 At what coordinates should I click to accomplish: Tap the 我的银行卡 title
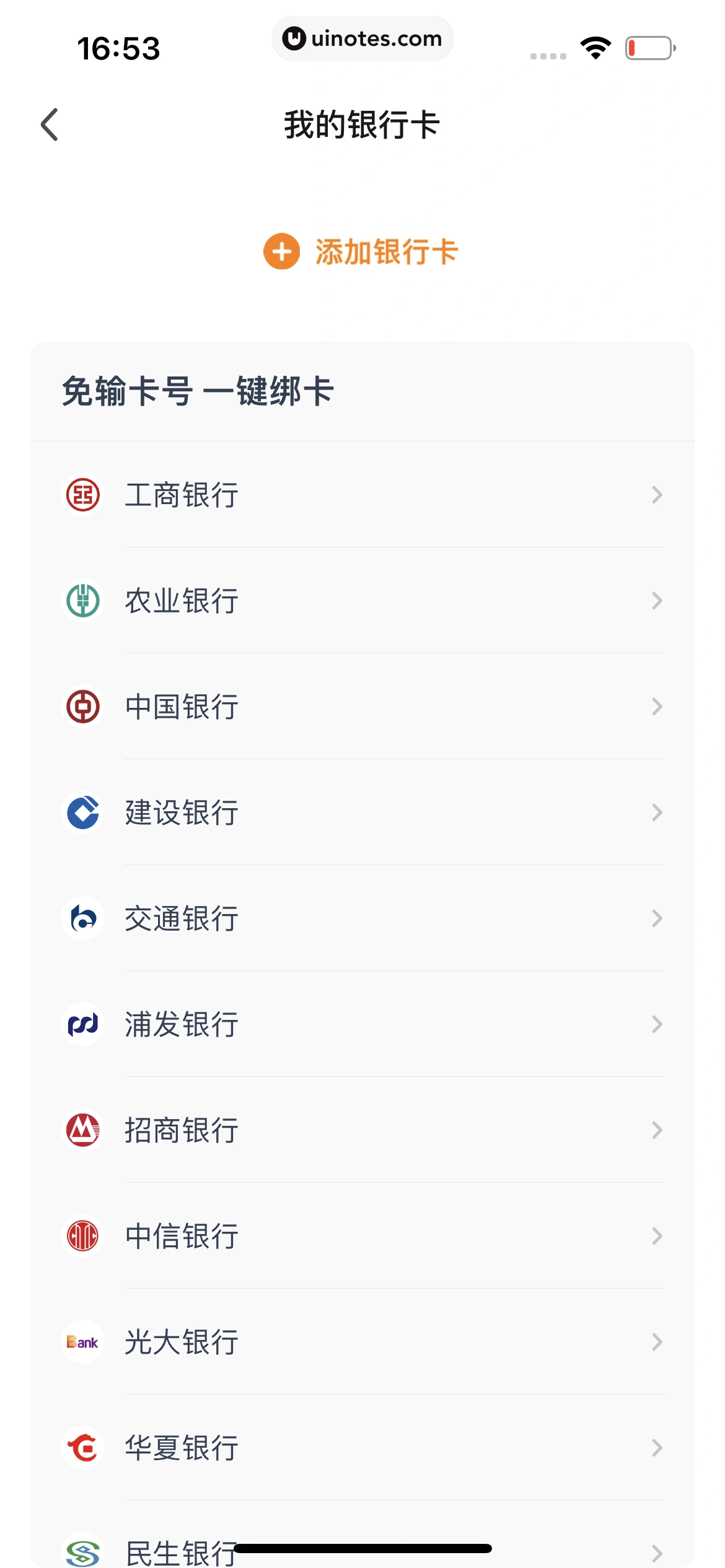pos(362,124)
